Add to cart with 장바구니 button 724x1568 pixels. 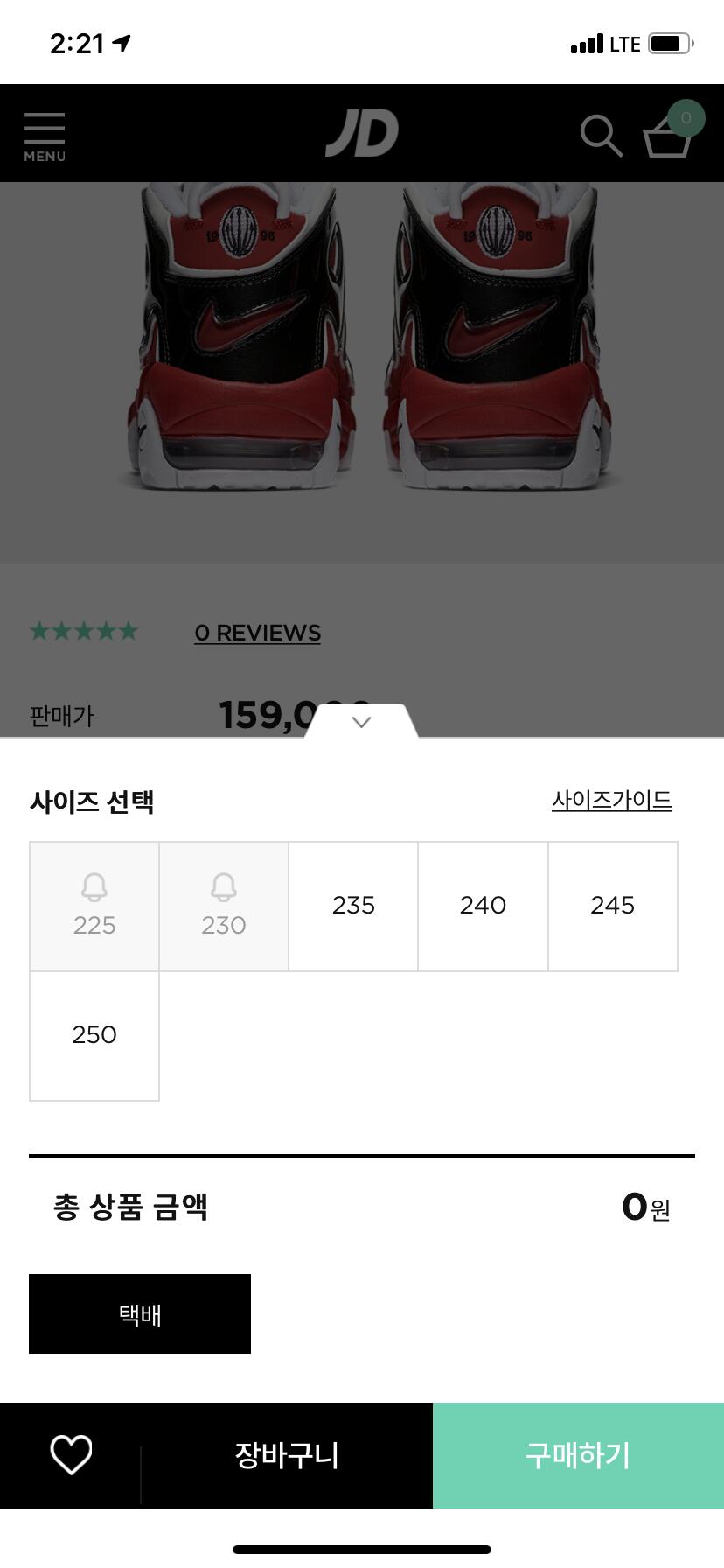tap(287, 1455)
